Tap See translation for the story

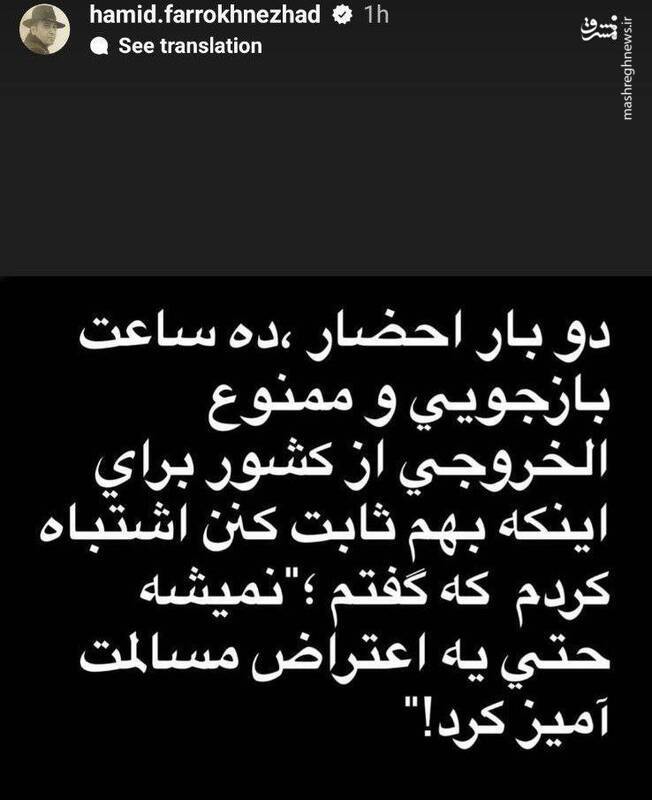[189, 46]
